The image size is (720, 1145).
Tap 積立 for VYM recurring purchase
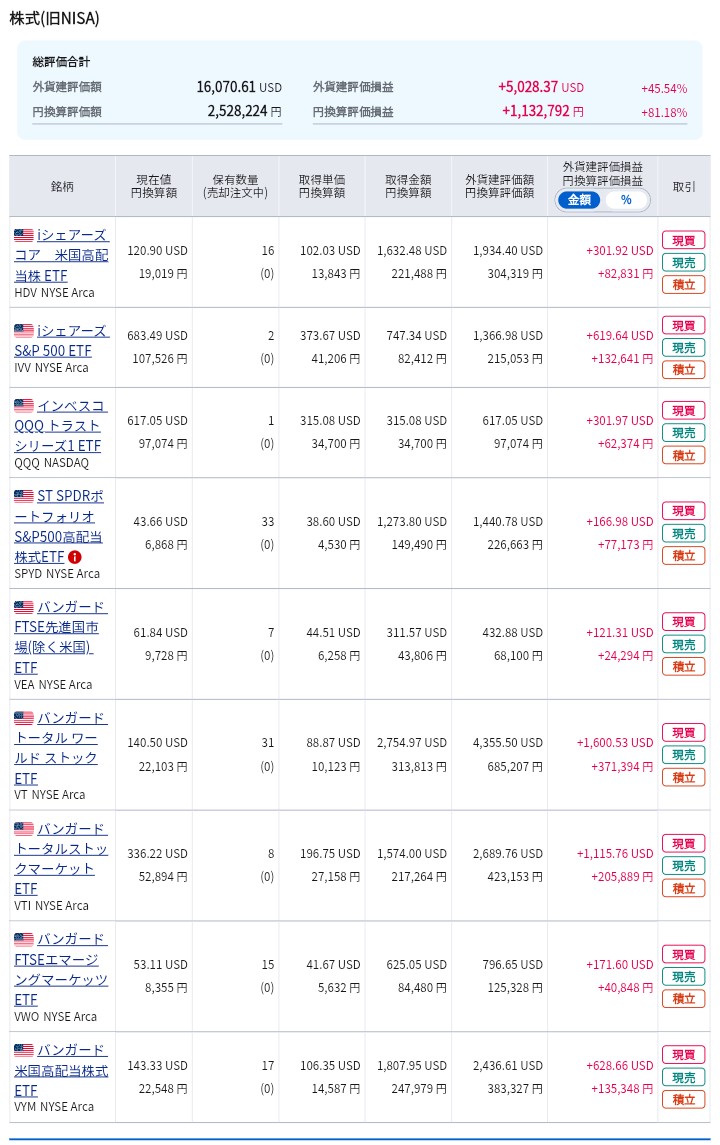pos(683,1099)
